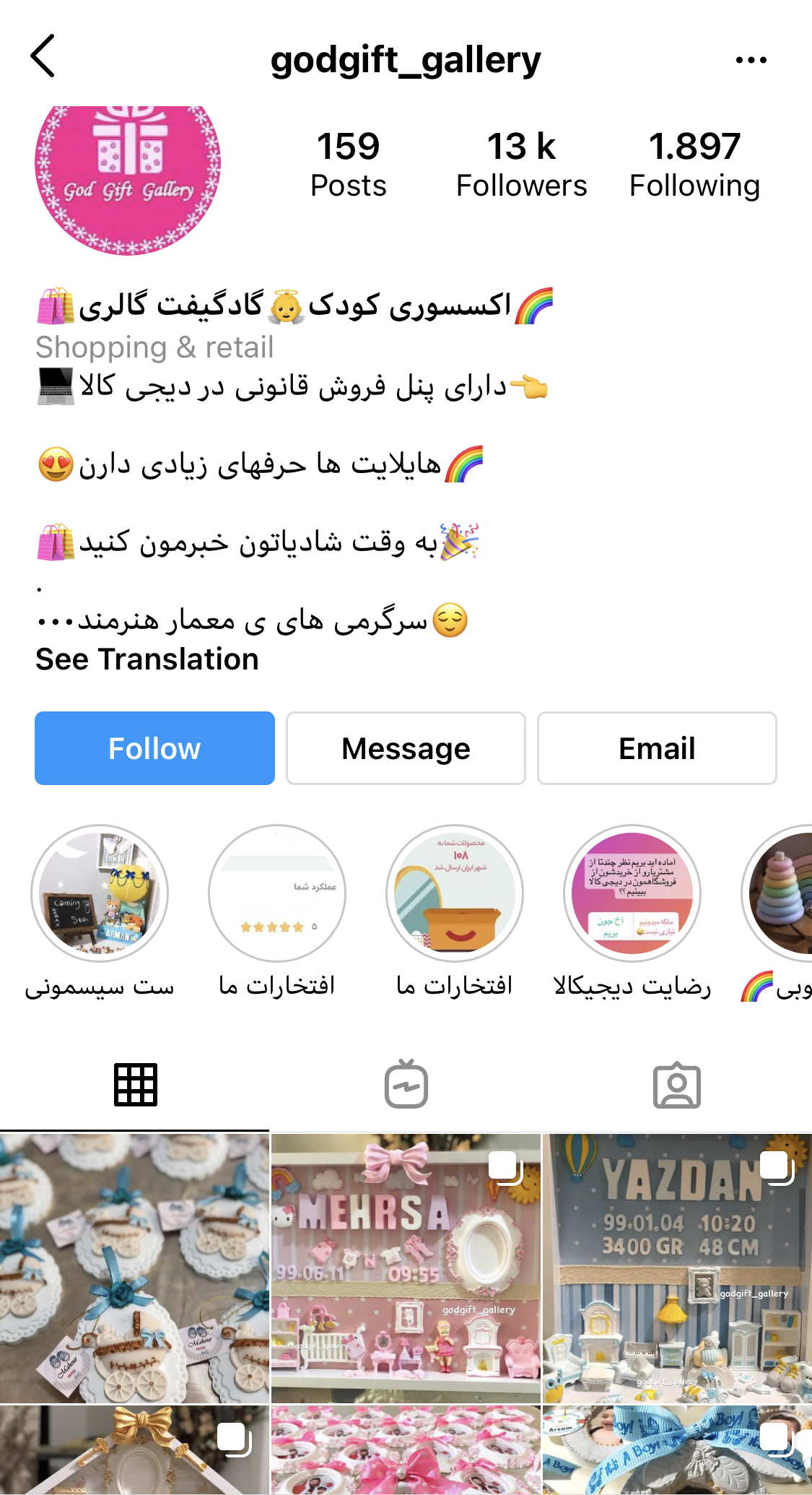This screenshot has width=812, height=1495.
Task: Open the ست سیسمونی story highlight
Action: [100, 893]
